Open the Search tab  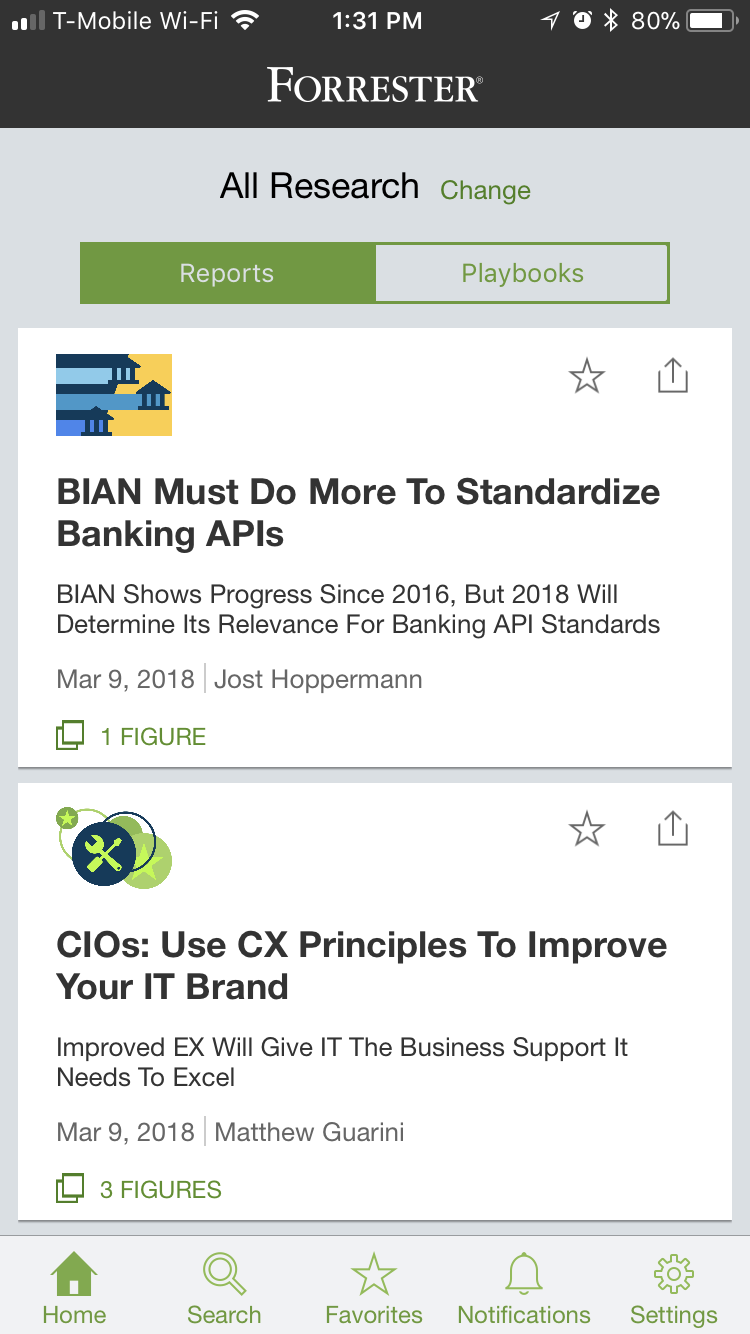224,1288
